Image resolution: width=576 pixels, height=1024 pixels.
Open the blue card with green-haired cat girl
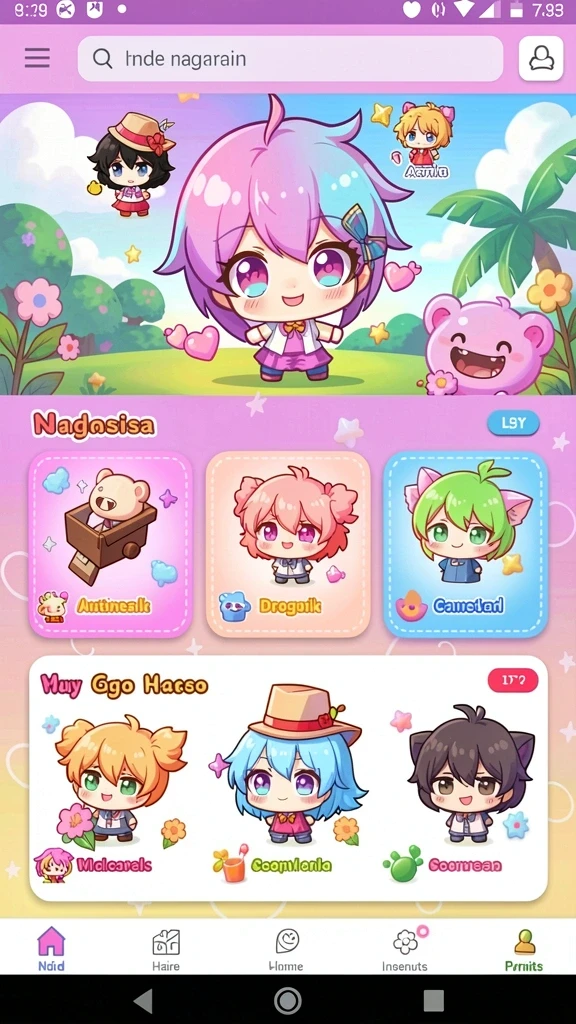click(x=465, y=544)
